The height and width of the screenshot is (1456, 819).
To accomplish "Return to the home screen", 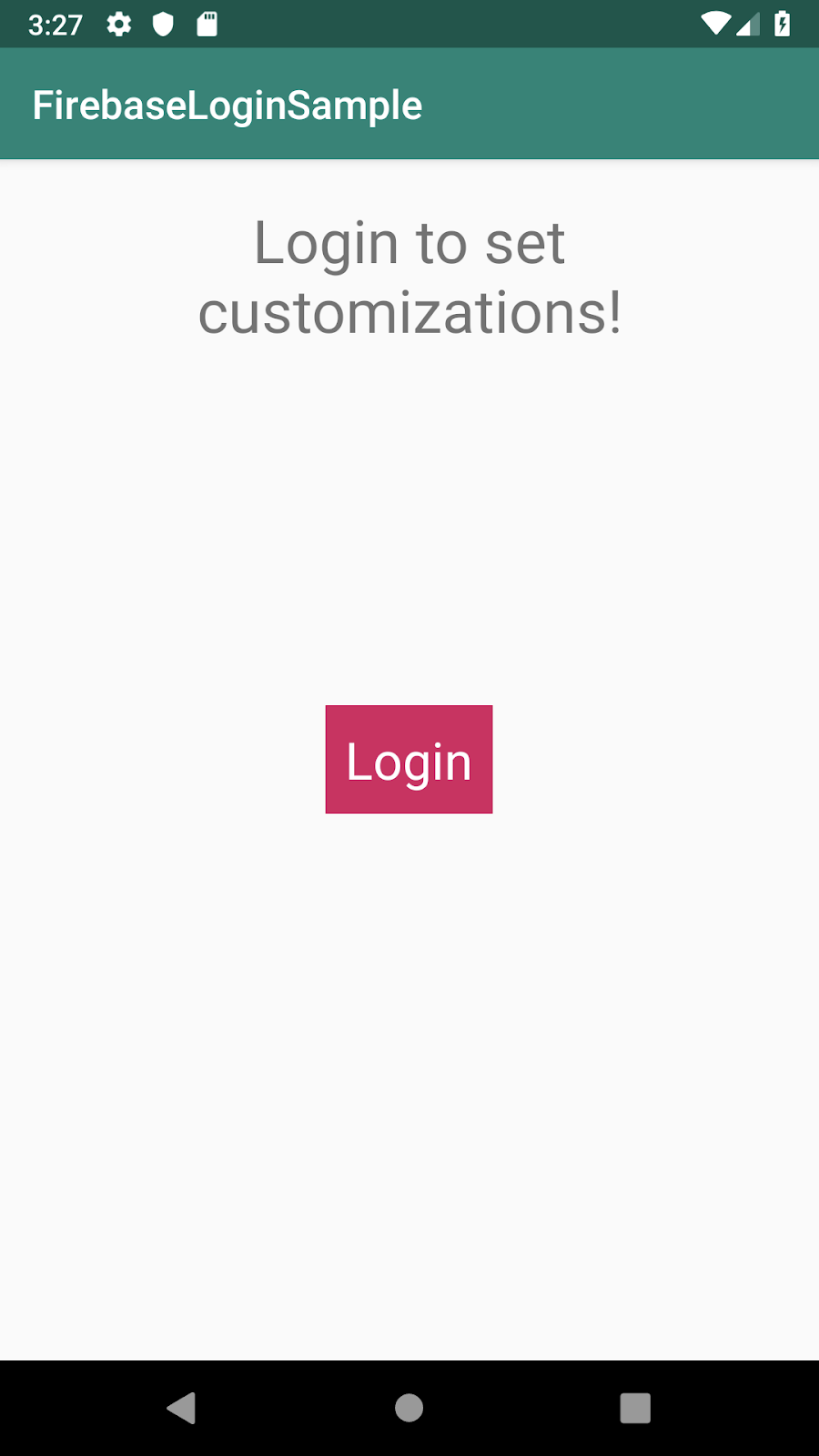I will point(409,1408).
